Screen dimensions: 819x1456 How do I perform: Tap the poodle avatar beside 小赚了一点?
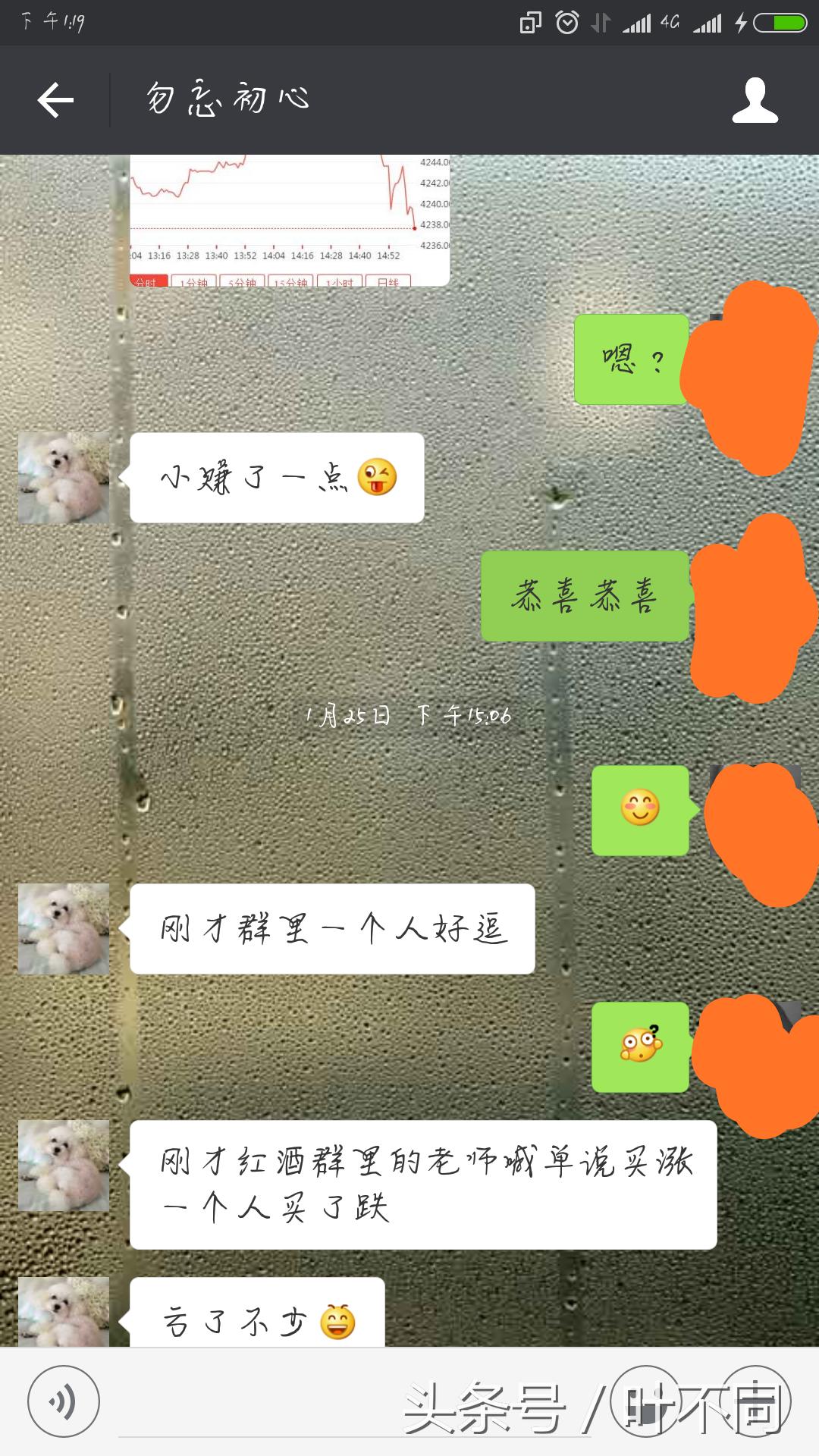tap(64, 478)
